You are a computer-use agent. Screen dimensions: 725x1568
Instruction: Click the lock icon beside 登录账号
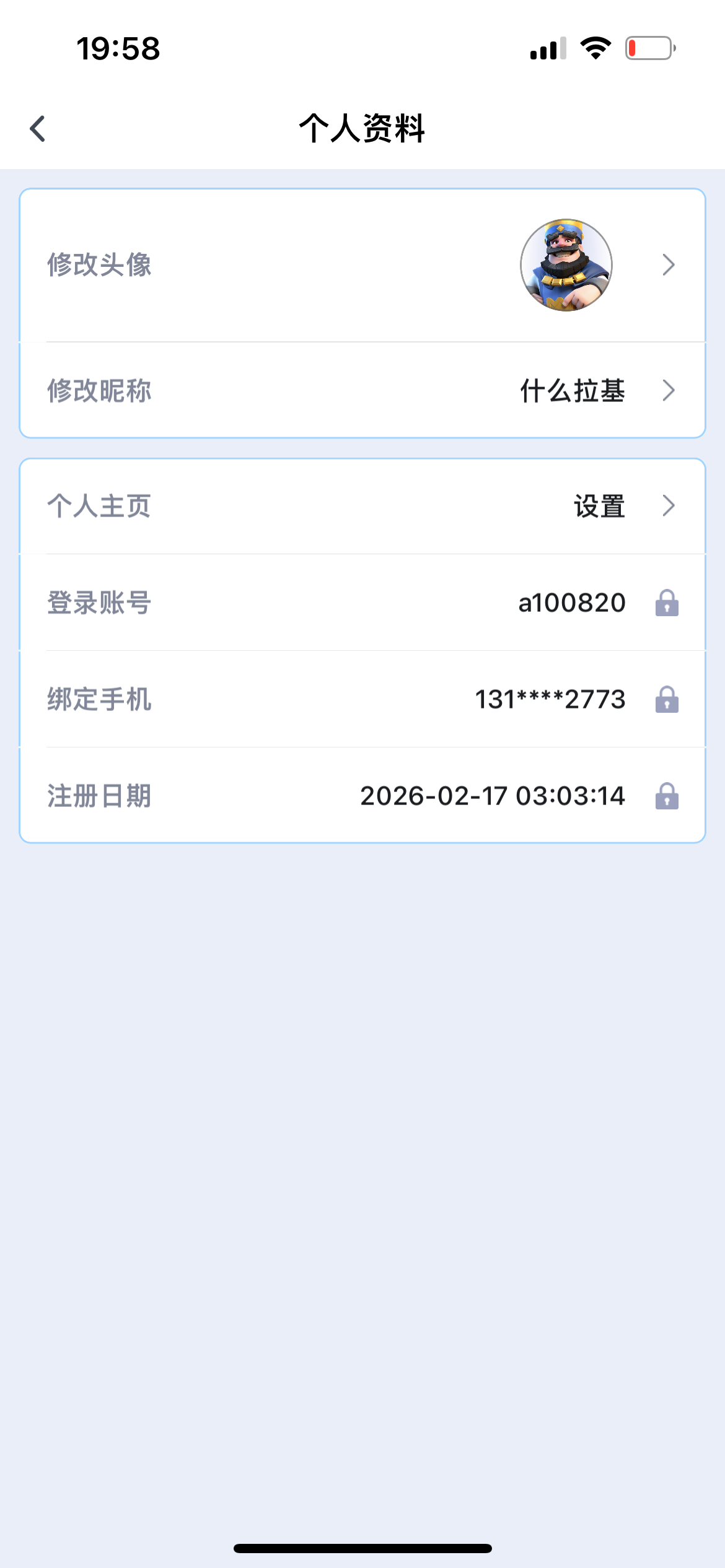pos(667,603)
